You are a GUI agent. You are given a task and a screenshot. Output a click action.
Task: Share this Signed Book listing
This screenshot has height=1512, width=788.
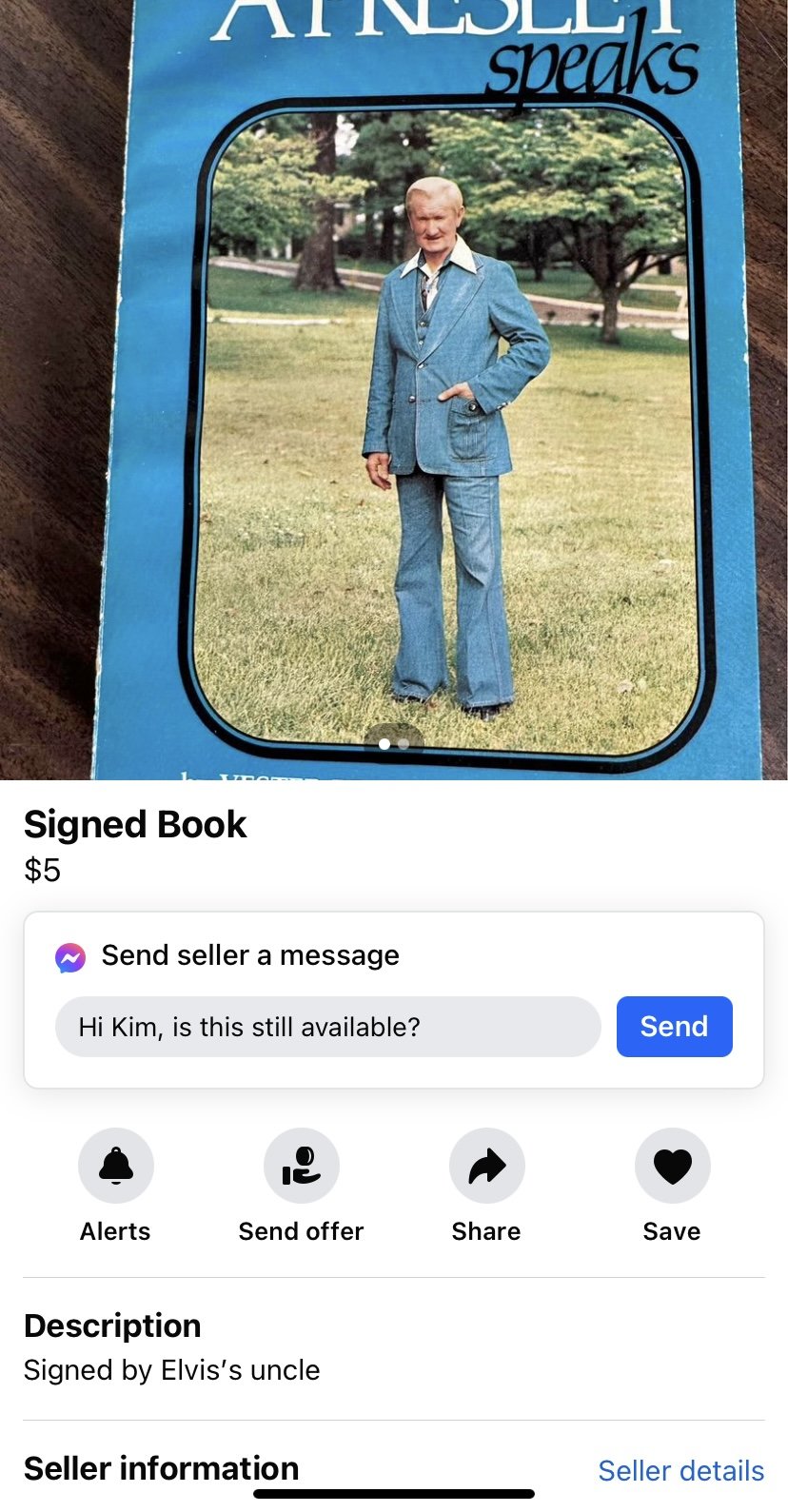(486, 1166)
